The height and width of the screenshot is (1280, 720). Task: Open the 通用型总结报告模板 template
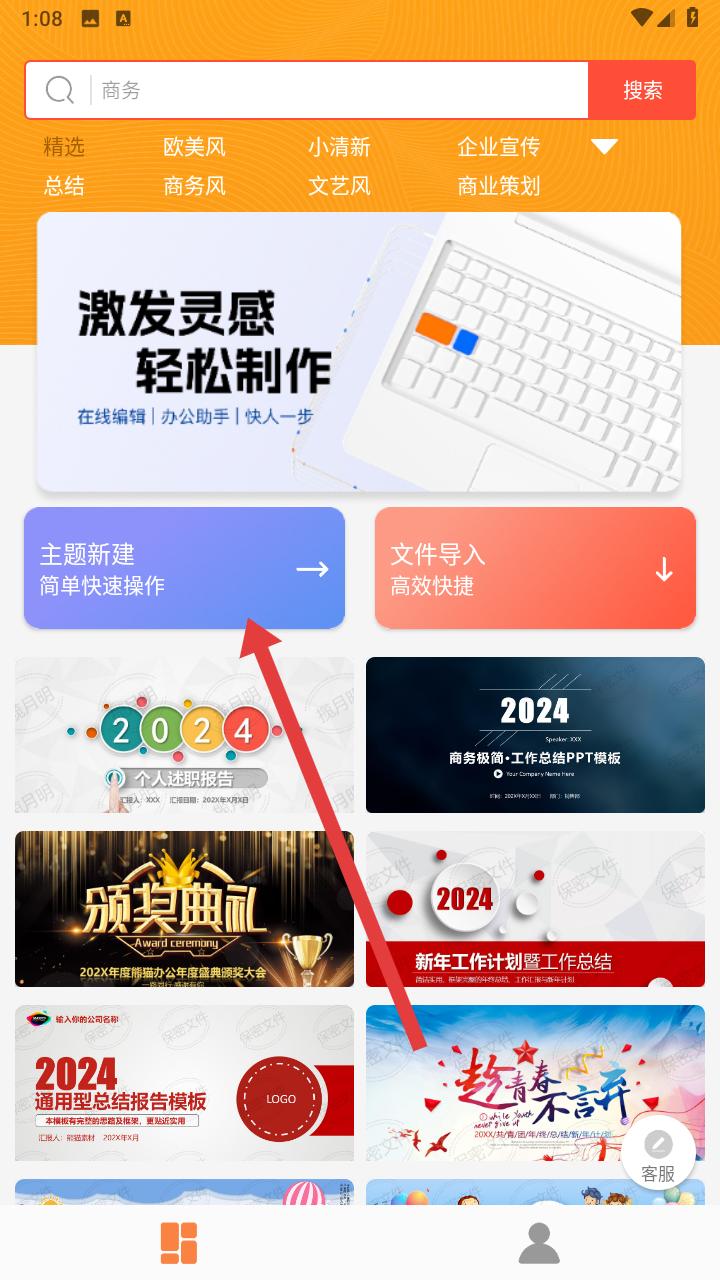pos(184,1083)
